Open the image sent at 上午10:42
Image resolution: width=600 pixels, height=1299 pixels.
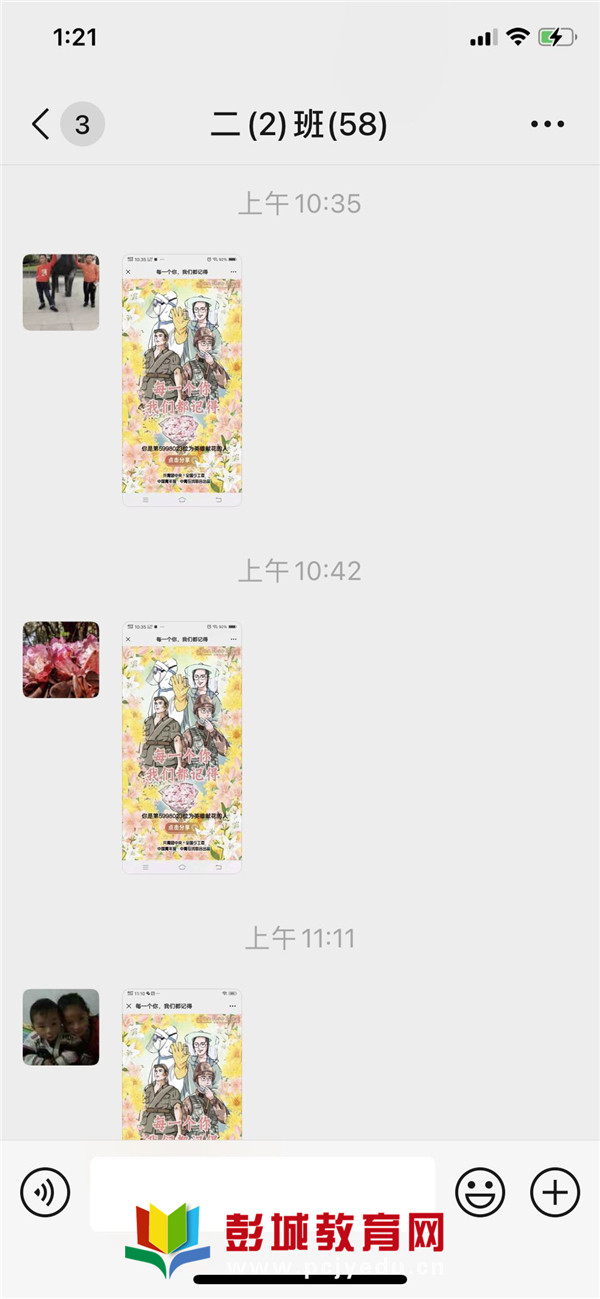182,748
